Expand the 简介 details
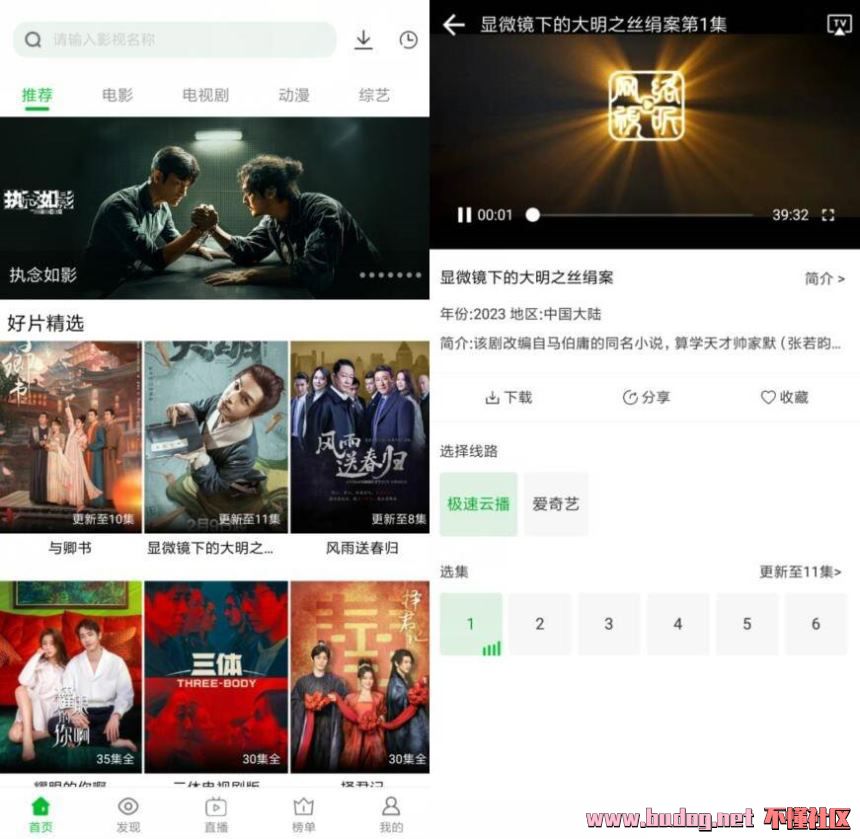The image size is (860, 839). [824, 279]
